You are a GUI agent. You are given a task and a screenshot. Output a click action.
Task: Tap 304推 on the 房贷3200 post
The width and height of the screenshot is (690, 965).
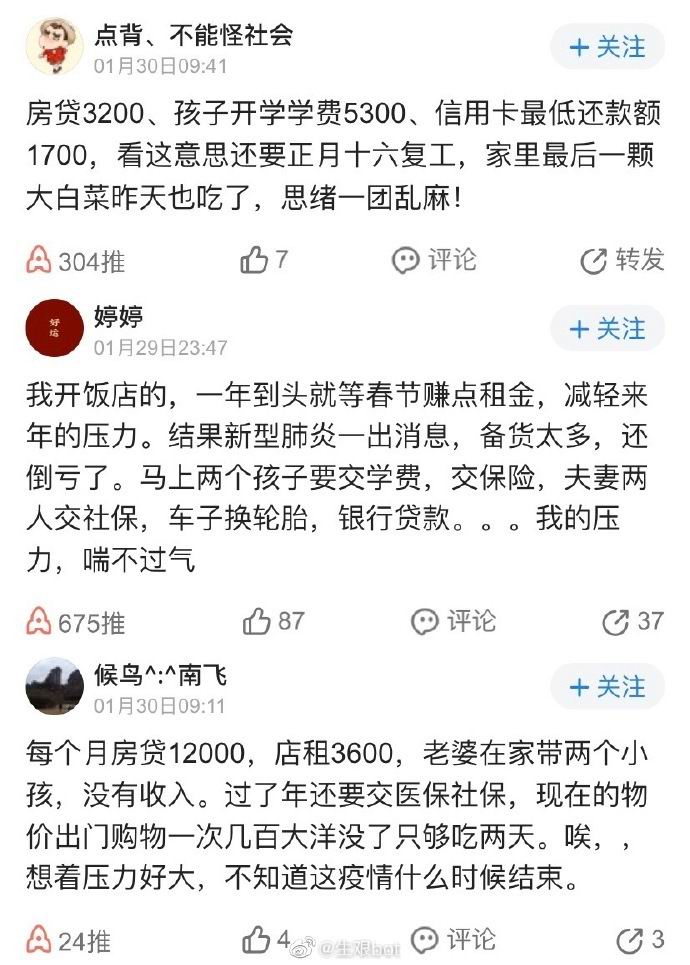(76, 262)
